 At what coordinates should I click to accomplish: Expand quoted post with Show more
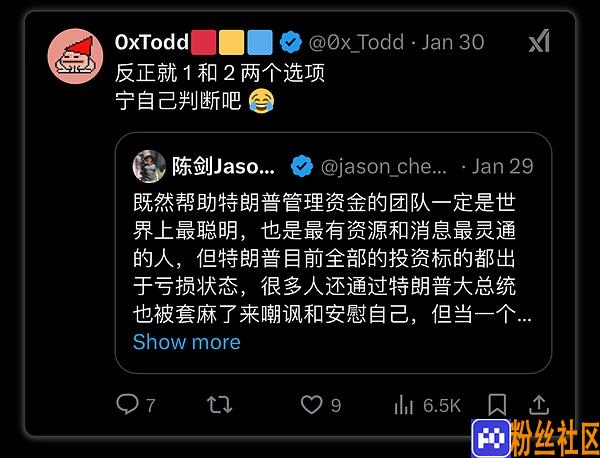[186, 341]
